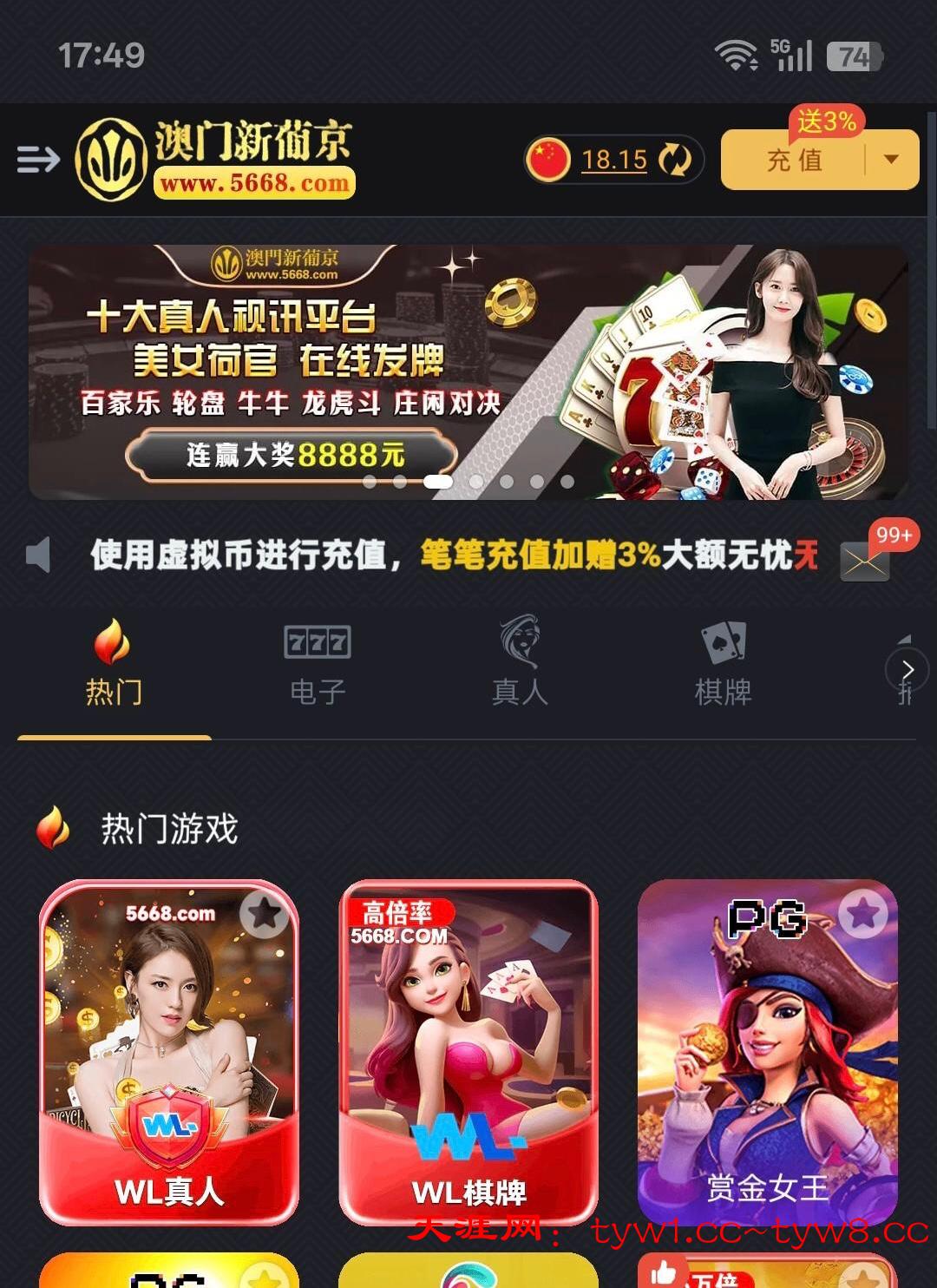Mute the announcement speaker icon

pos(38,555)
